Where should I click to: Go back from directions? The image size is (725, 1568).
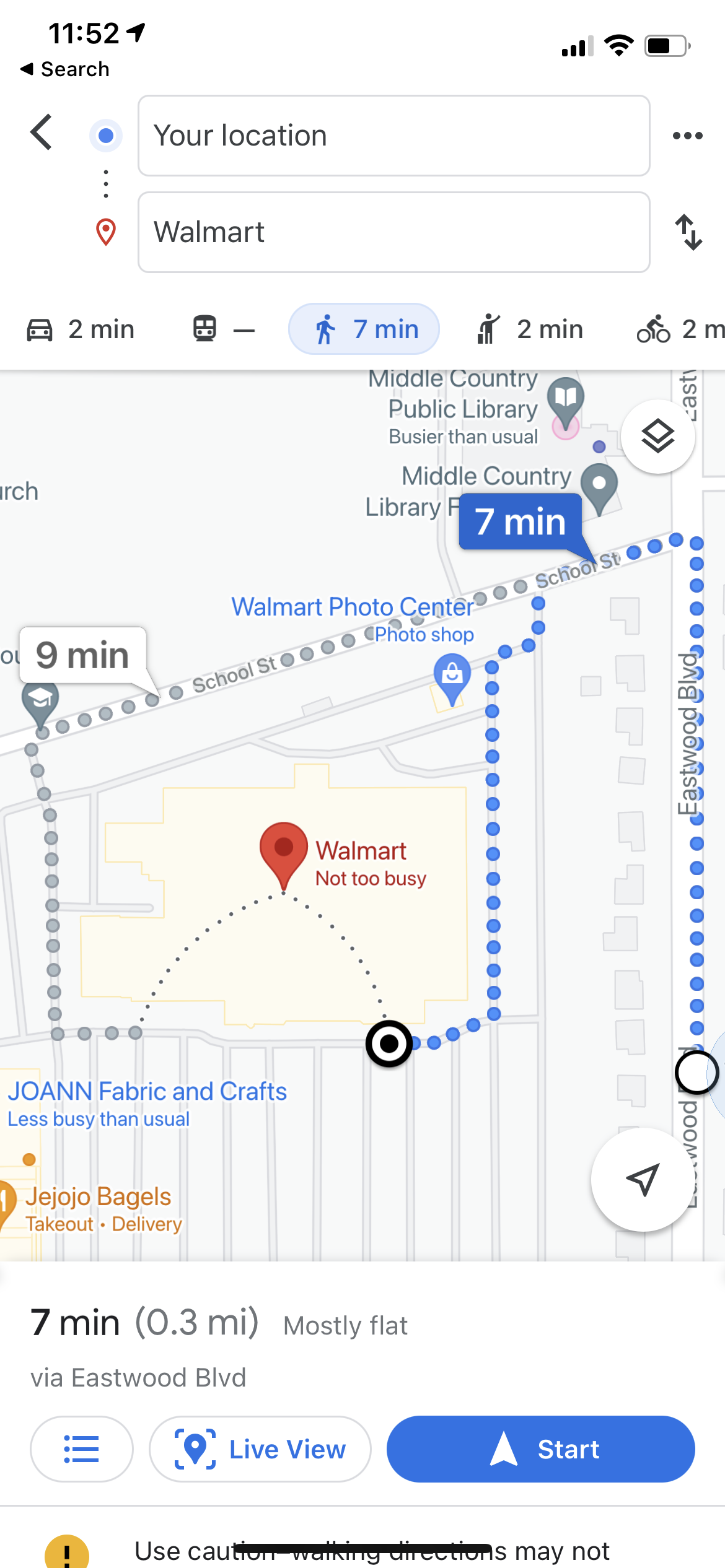pyautogui.click(x=42, y=133)
